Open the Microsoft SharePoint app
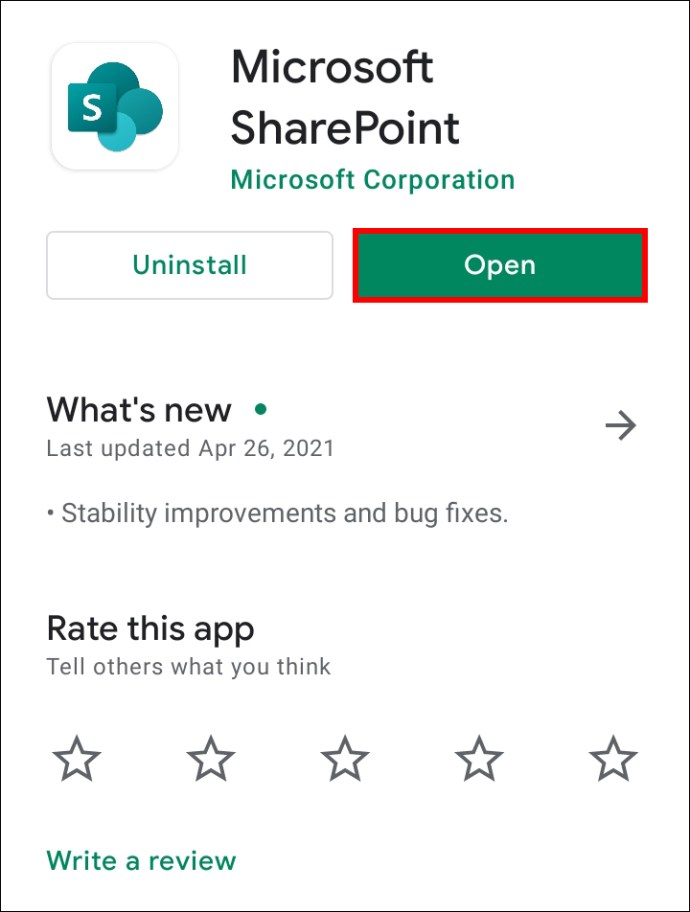 tap(500, 265)
